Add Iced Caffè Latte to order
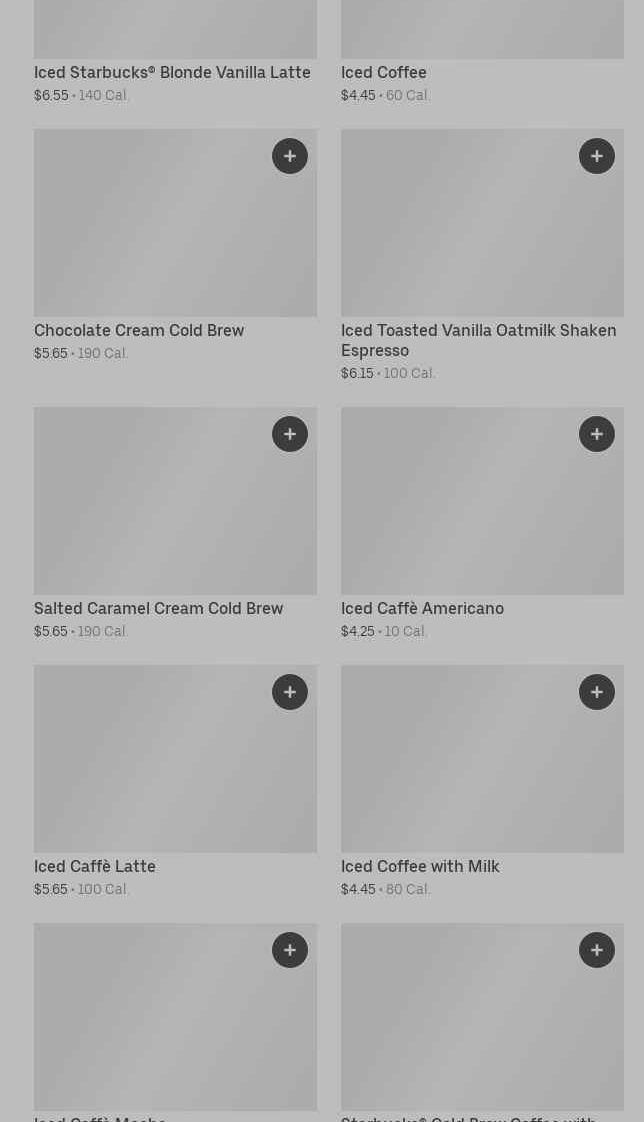The height and width of the screenshot is (1122, 644). 290,692
